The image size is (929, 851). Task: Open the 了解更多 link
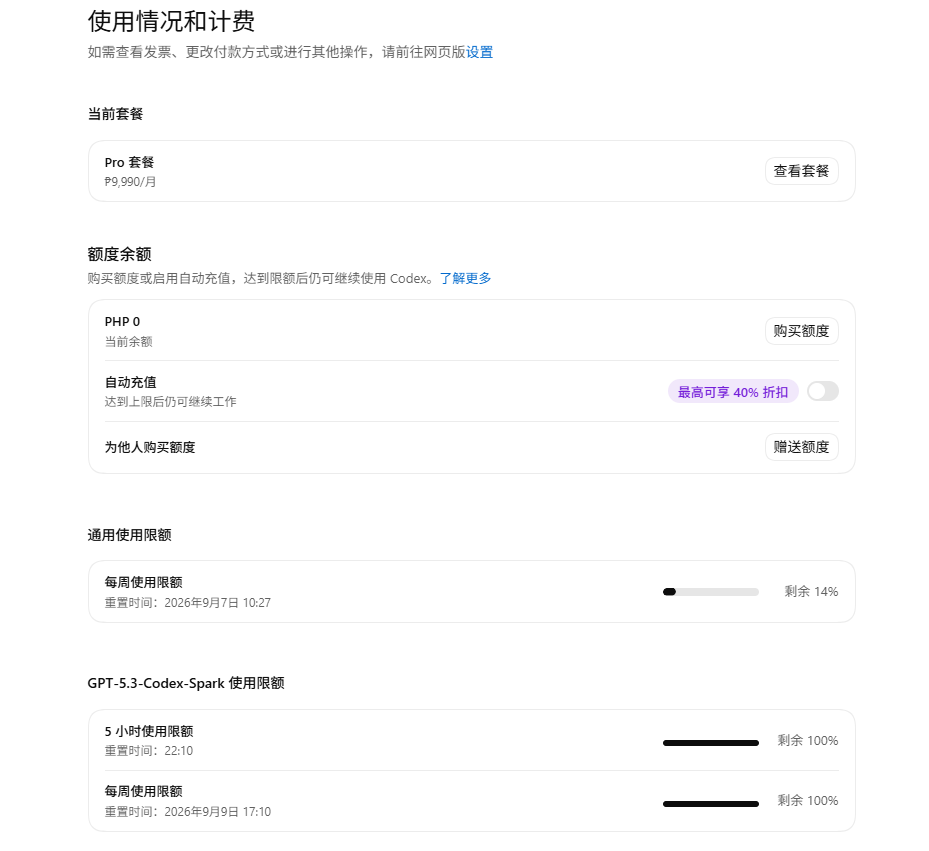(x=465, y=279)
